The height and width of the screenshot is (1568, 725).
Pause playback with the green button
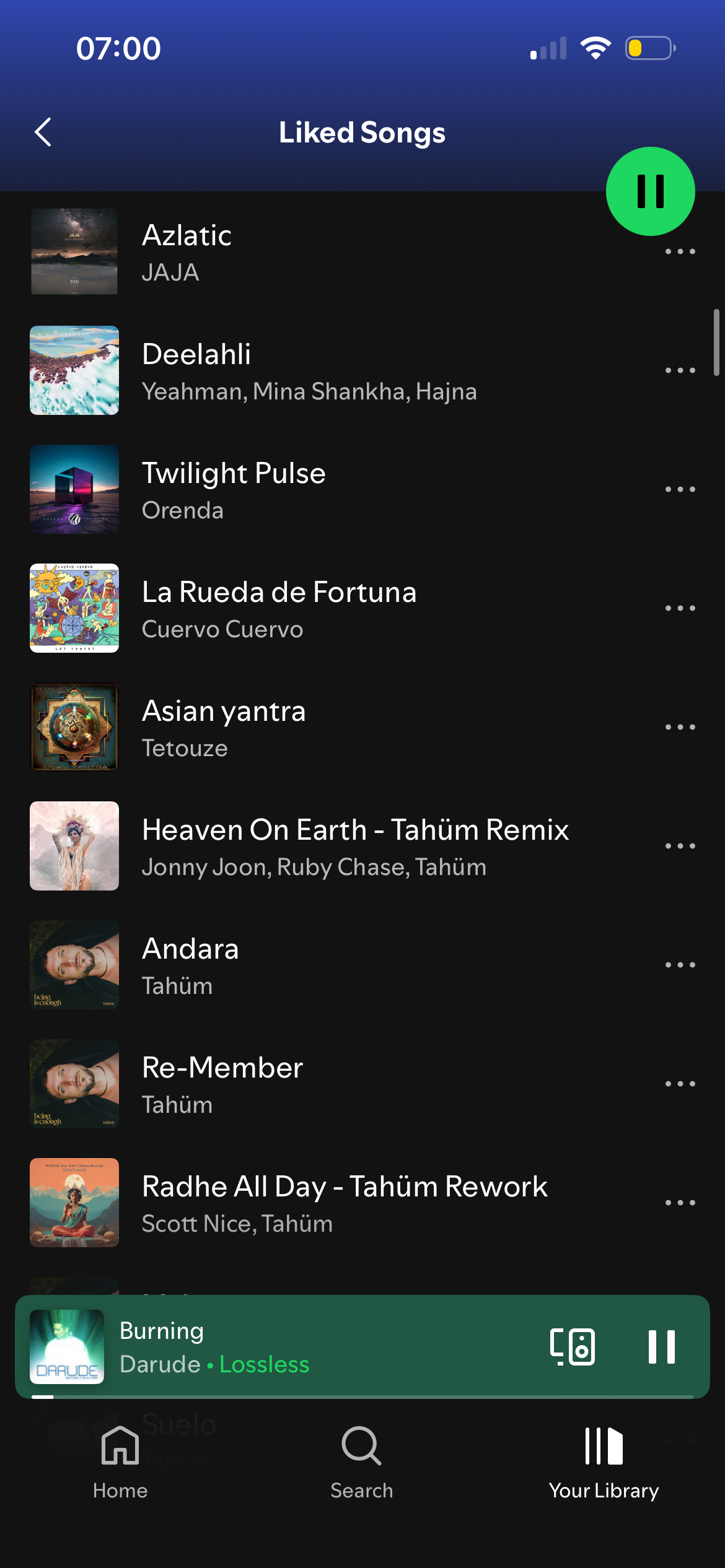pyautogui.click(x=650, y=191)
